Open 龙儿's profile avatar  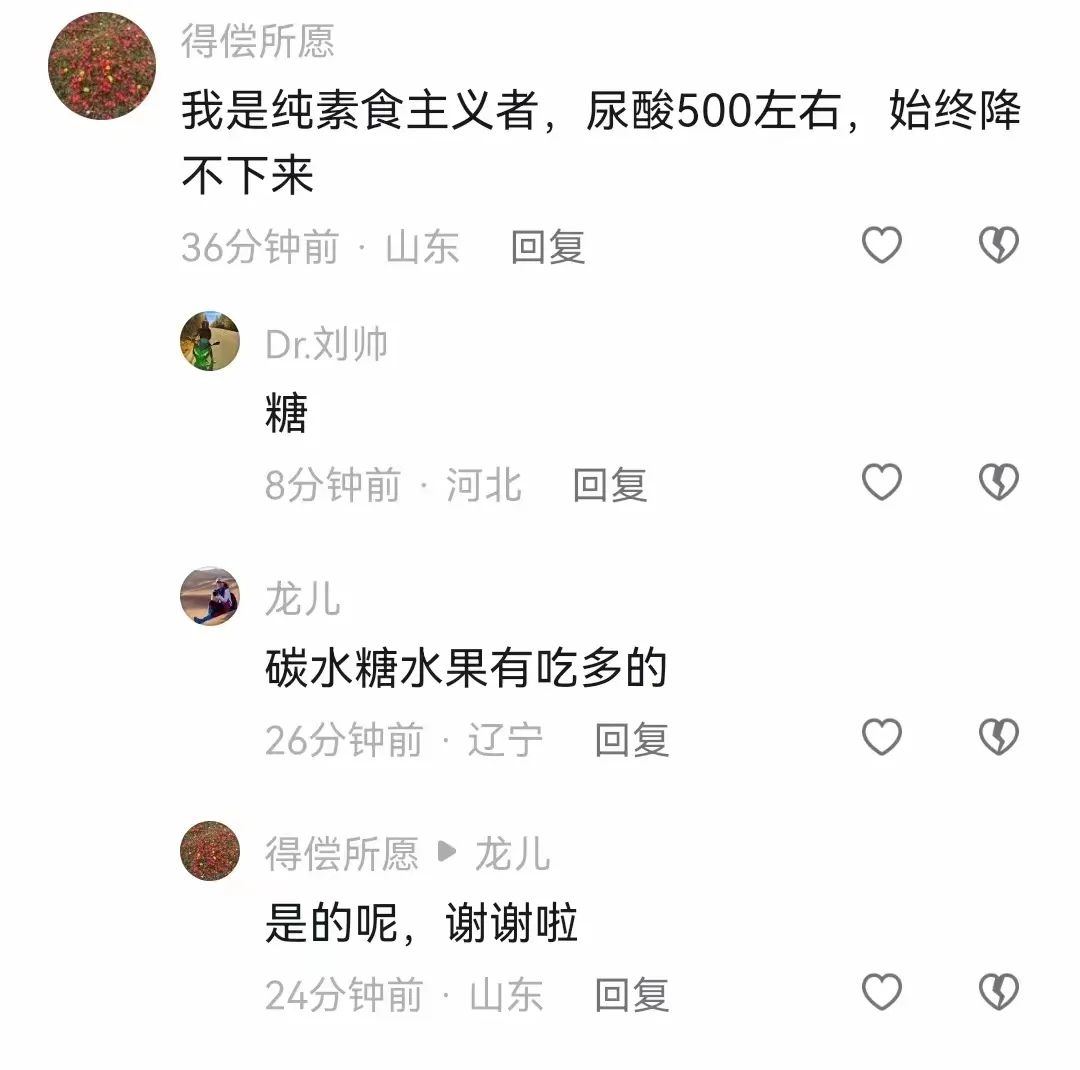coord(210,596)
